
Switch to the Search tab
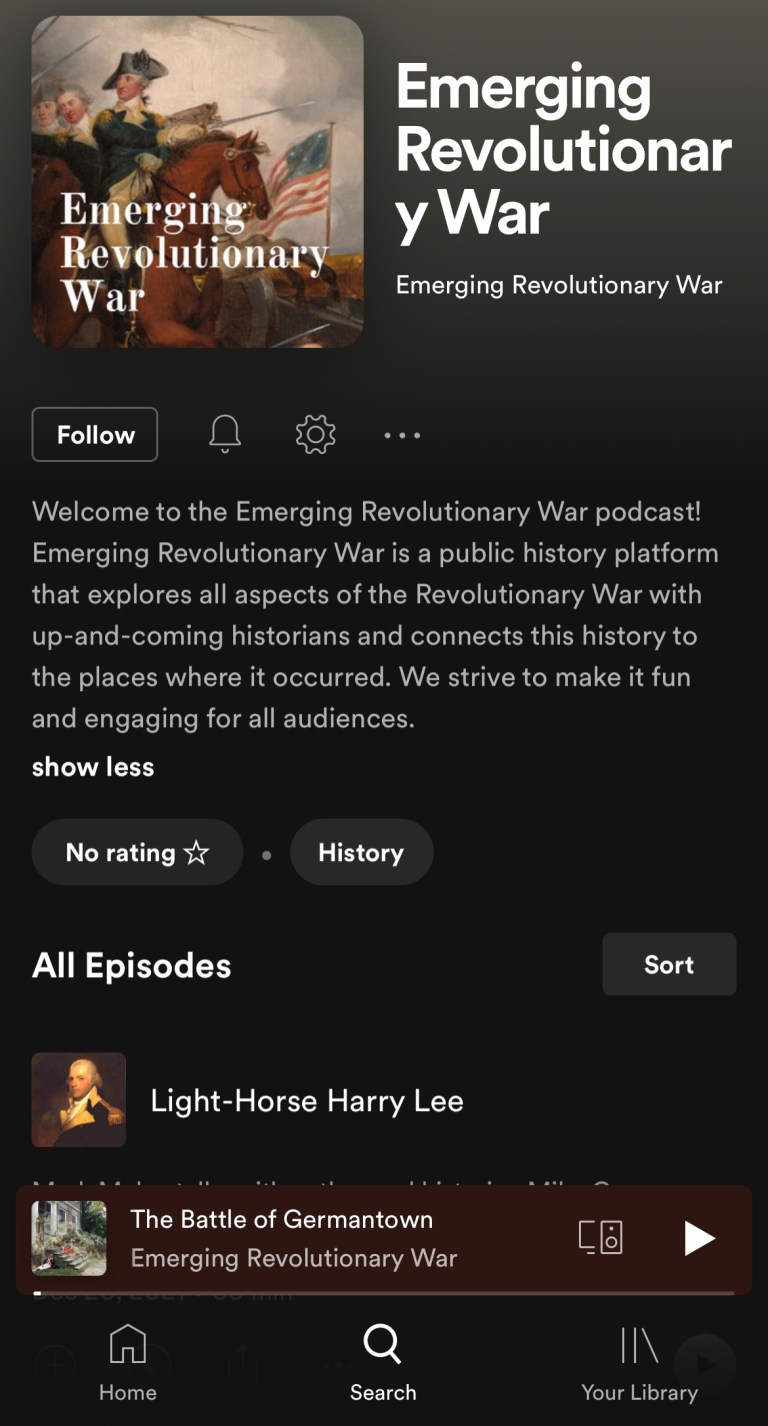coord(383,1360)
